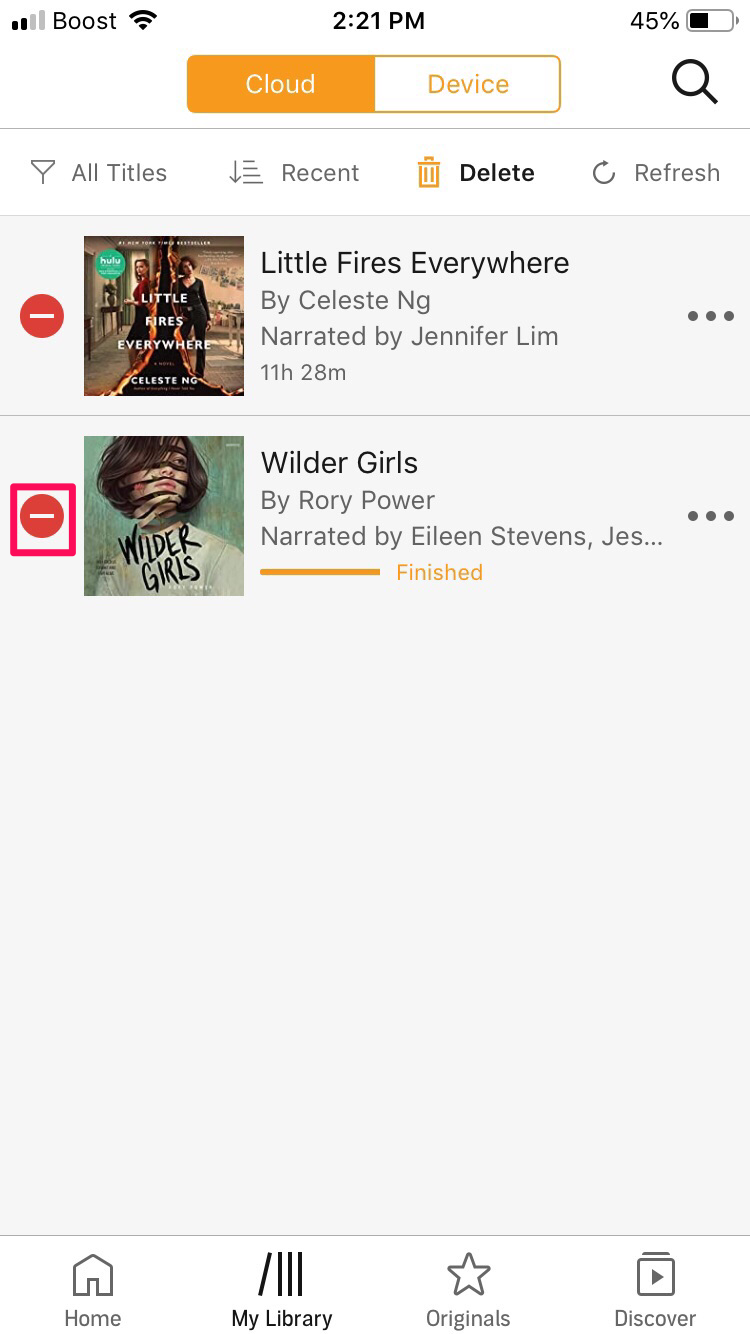Image resolution: width=750 pixels, height=1334 pixels.
Task: Switch the Cloud/Device toggle to Device
Action: [467, 84]
